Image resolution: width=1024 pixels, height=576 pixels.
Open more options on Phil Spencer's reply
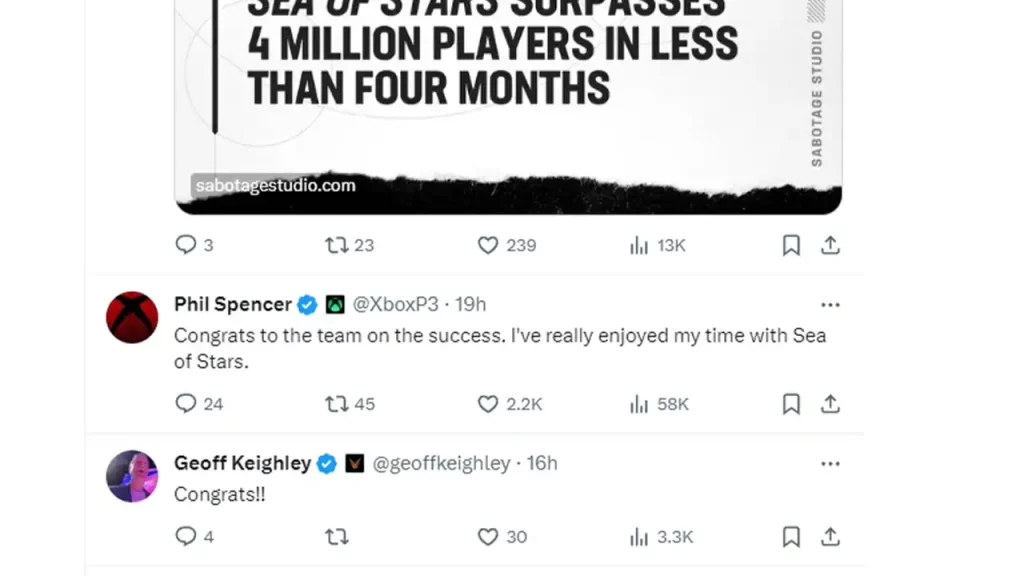[x=830, y=304]
